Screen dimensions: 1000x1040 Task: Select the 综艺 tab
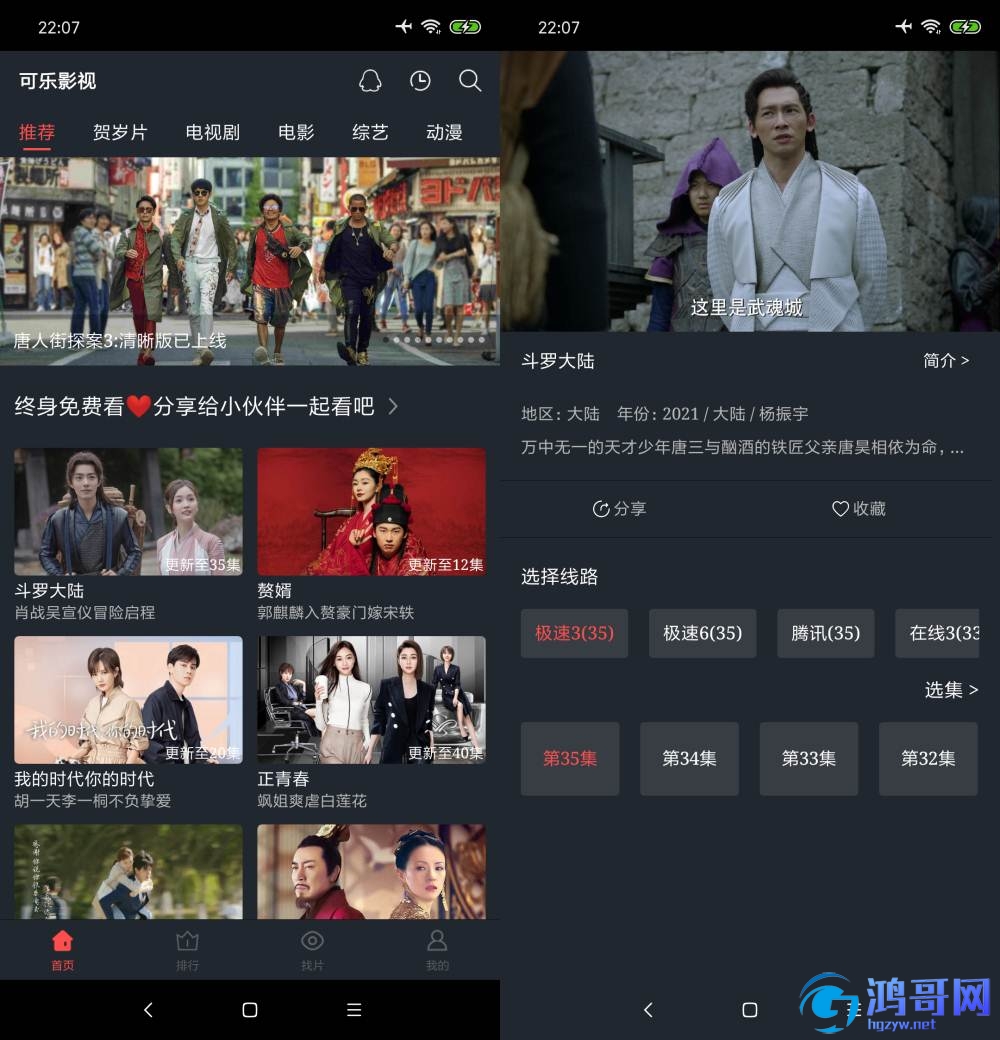[370, 132]
